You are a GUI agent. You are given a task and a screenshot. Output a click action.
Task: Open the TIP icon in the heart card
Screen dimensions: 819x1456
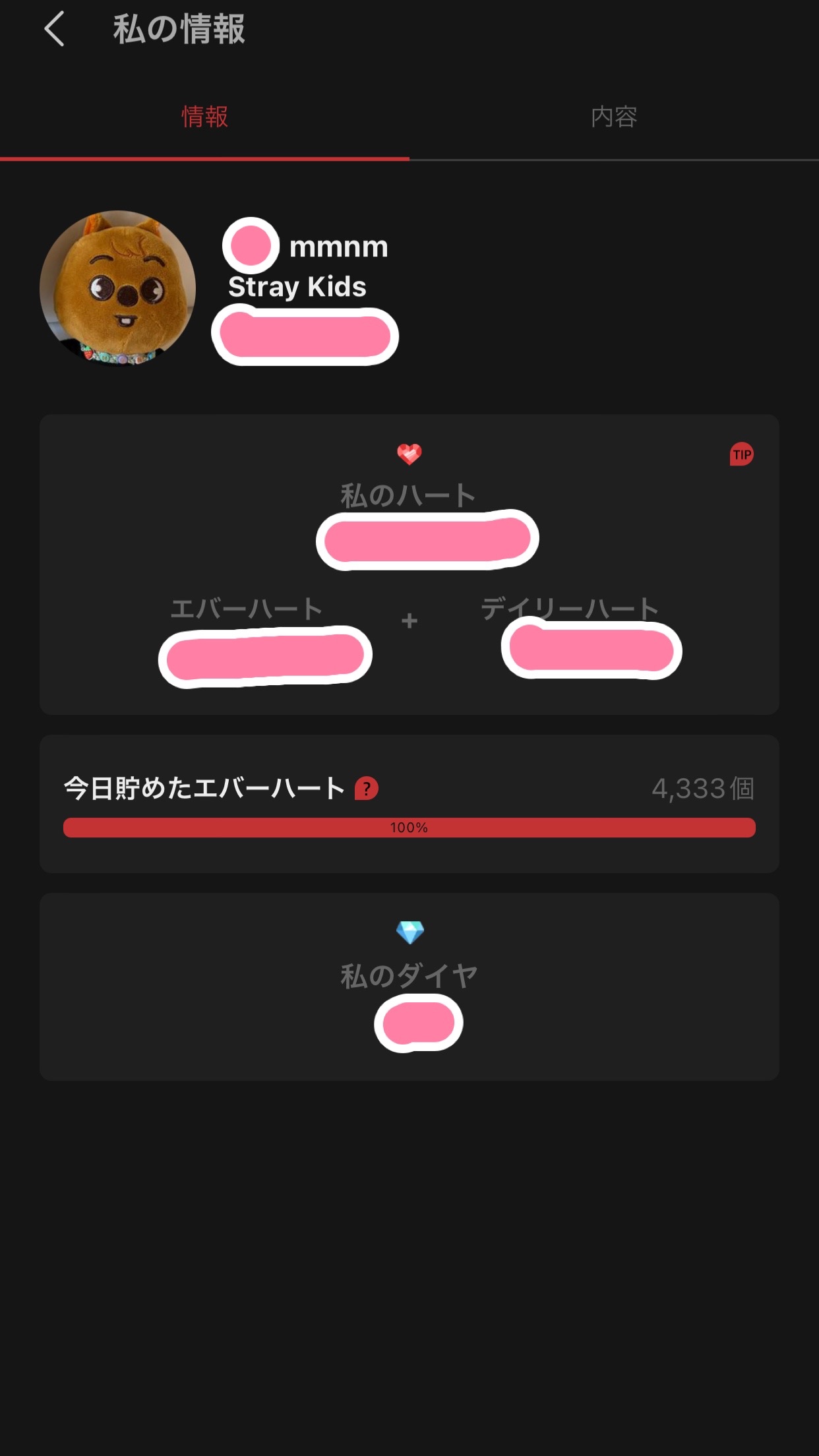[x=741, y=454]
